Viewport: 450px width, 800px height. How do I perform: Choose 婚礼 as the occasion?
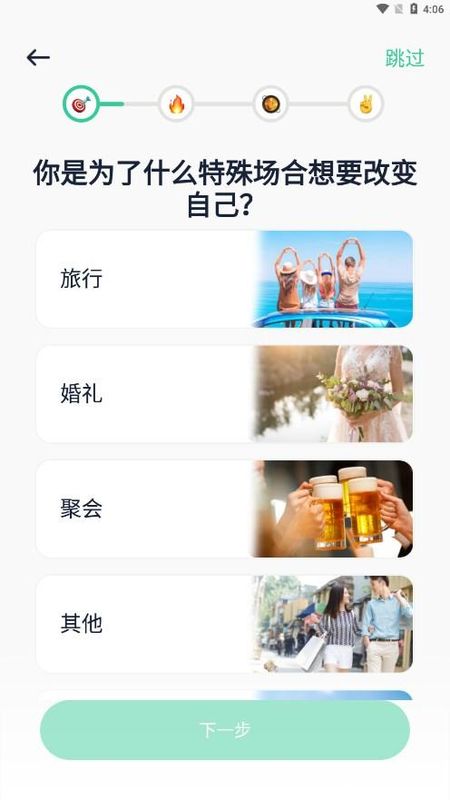pyautogui.click(x=224, y=394)
